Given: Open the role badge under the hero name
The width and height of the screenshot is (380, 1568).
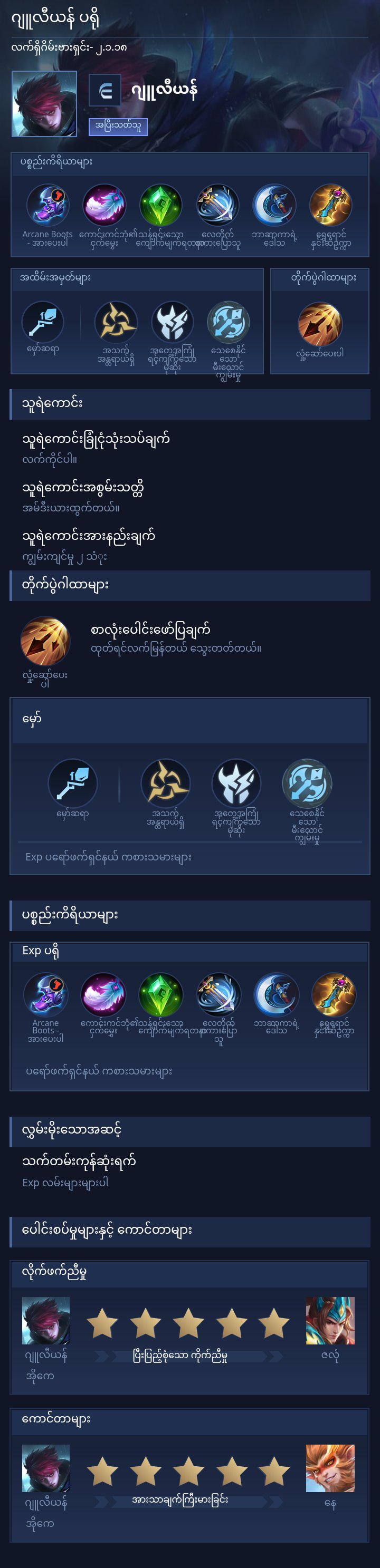Looking at the screenshot, I should pos(118,126).
